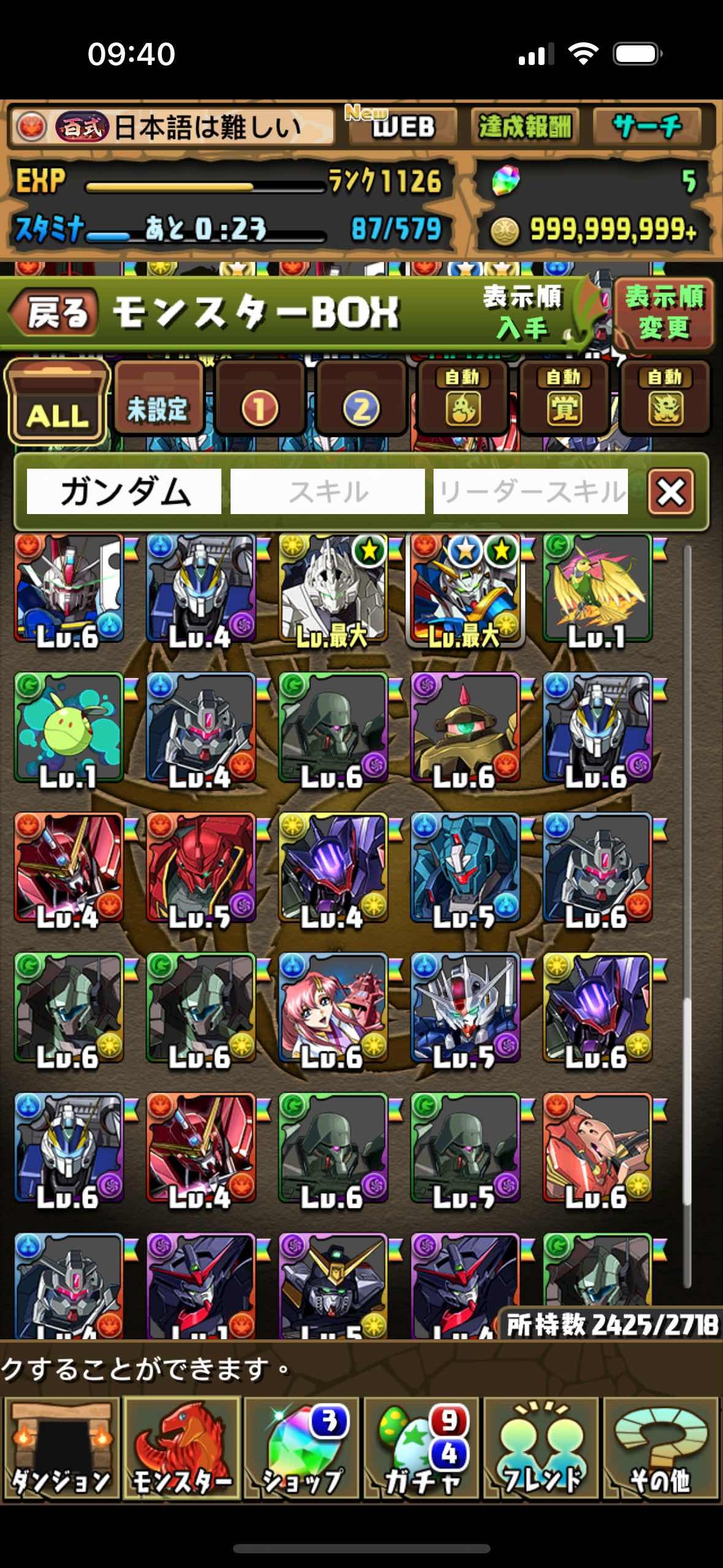Screen dimensions: 723x1568
Task: Switch to the red number 1 tab
Action: [259, 401]
